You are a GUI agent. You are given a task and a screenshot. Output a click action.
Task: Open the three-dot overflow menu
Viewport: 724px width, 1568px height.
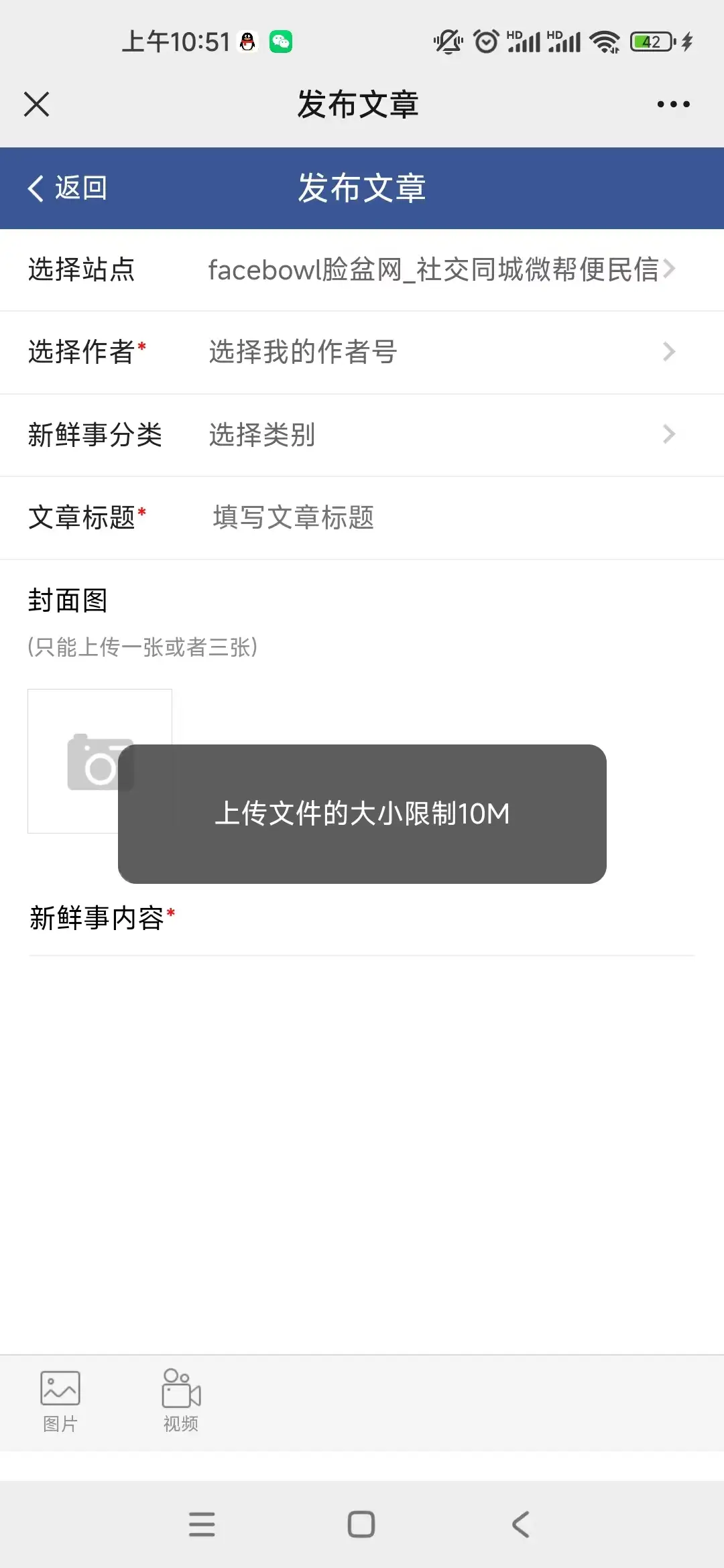(673, 105)
